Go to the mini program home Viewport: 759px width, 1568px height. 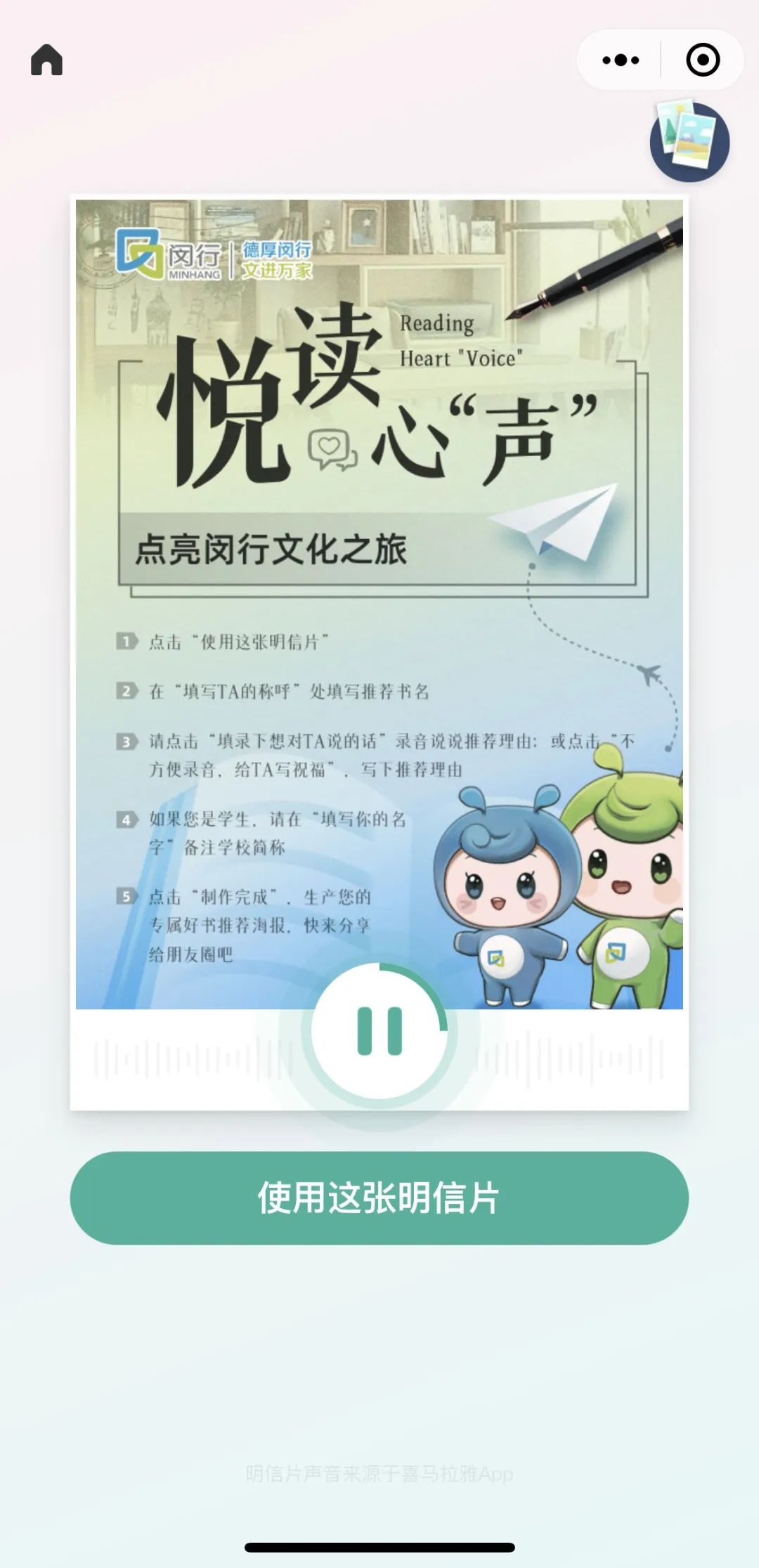[47, 60]
